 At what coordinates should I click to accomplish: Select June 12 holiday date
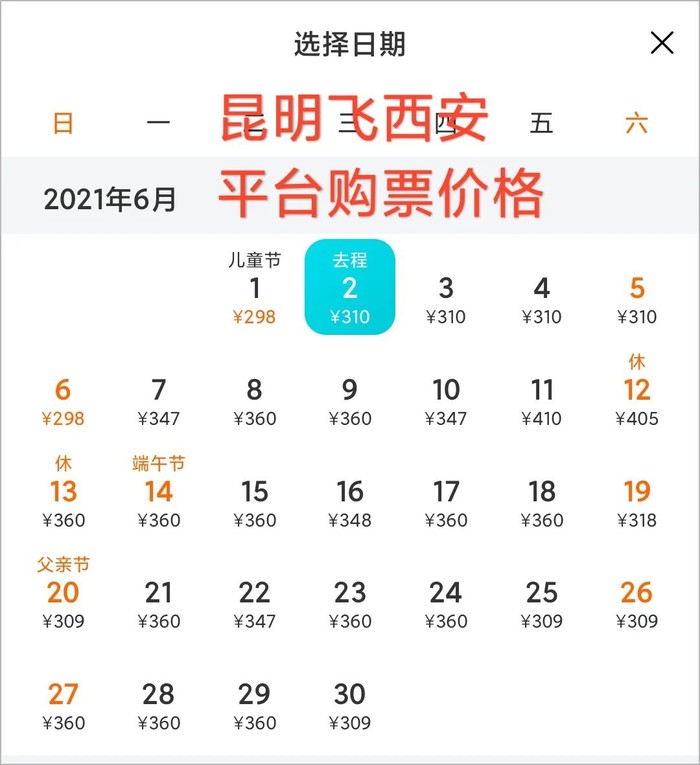click(637, 392)
